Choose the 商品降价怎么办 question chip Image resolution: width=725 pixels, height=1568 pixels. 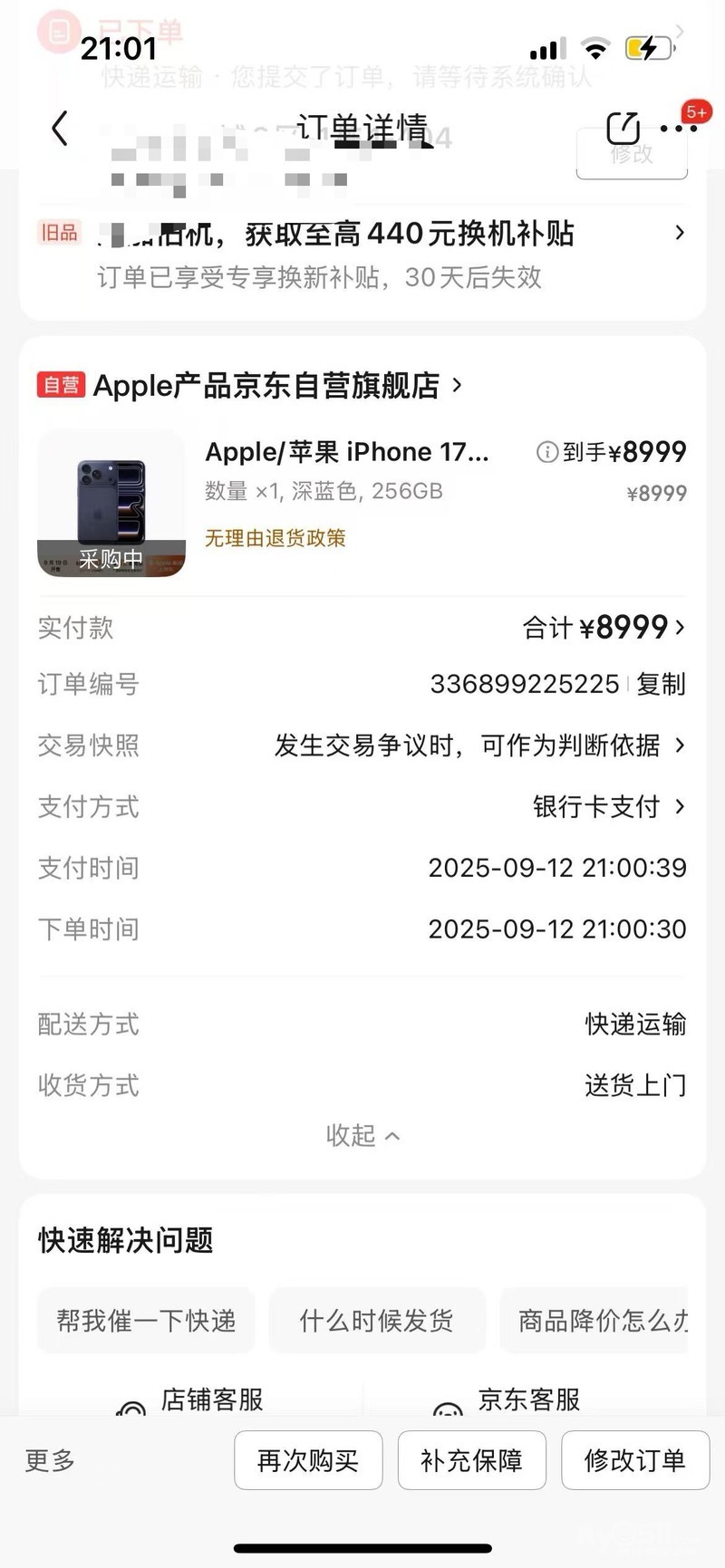point(600,1321)
